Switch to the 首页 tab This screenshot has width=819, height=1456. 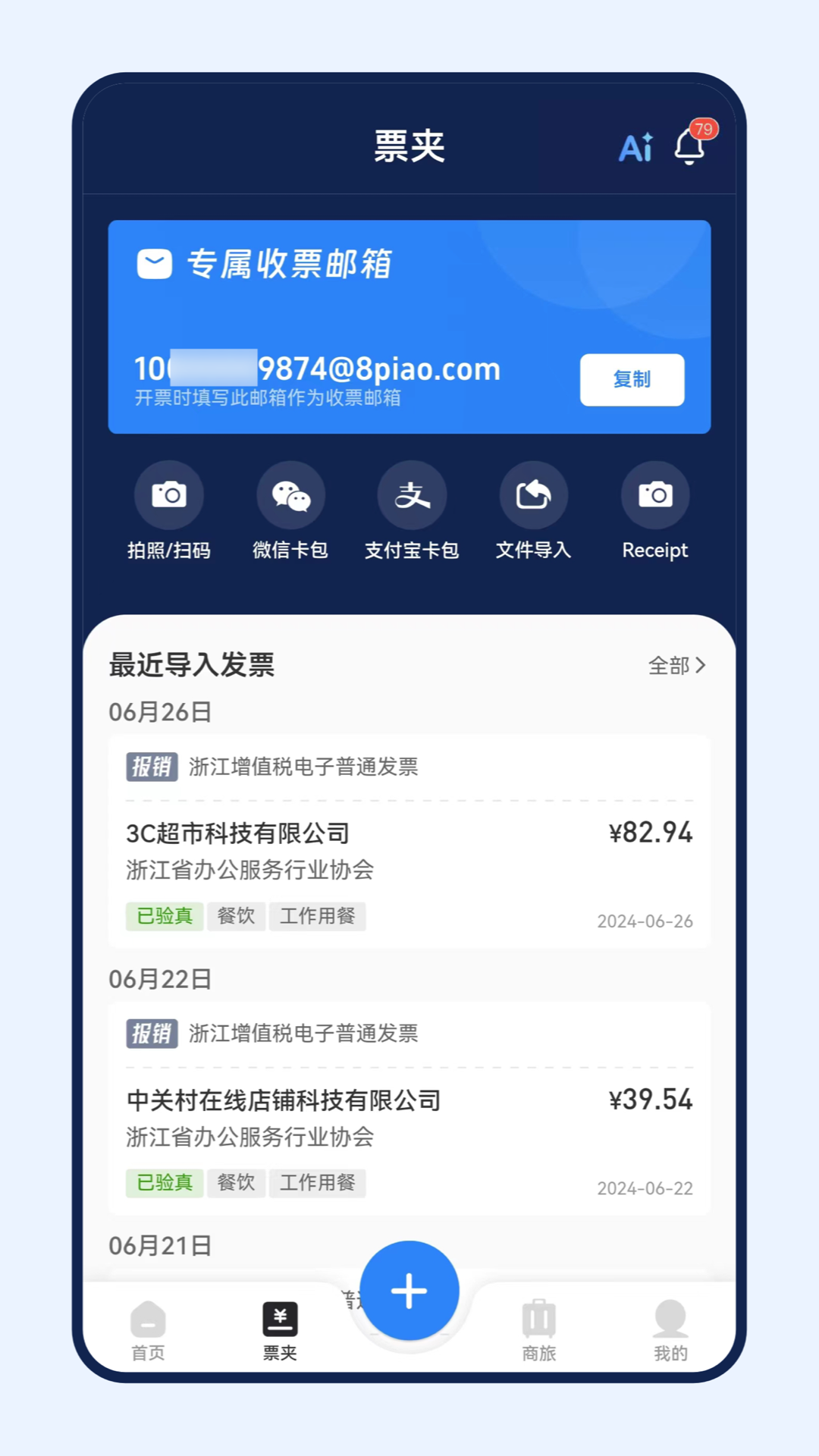click(x=148, y=1331)
